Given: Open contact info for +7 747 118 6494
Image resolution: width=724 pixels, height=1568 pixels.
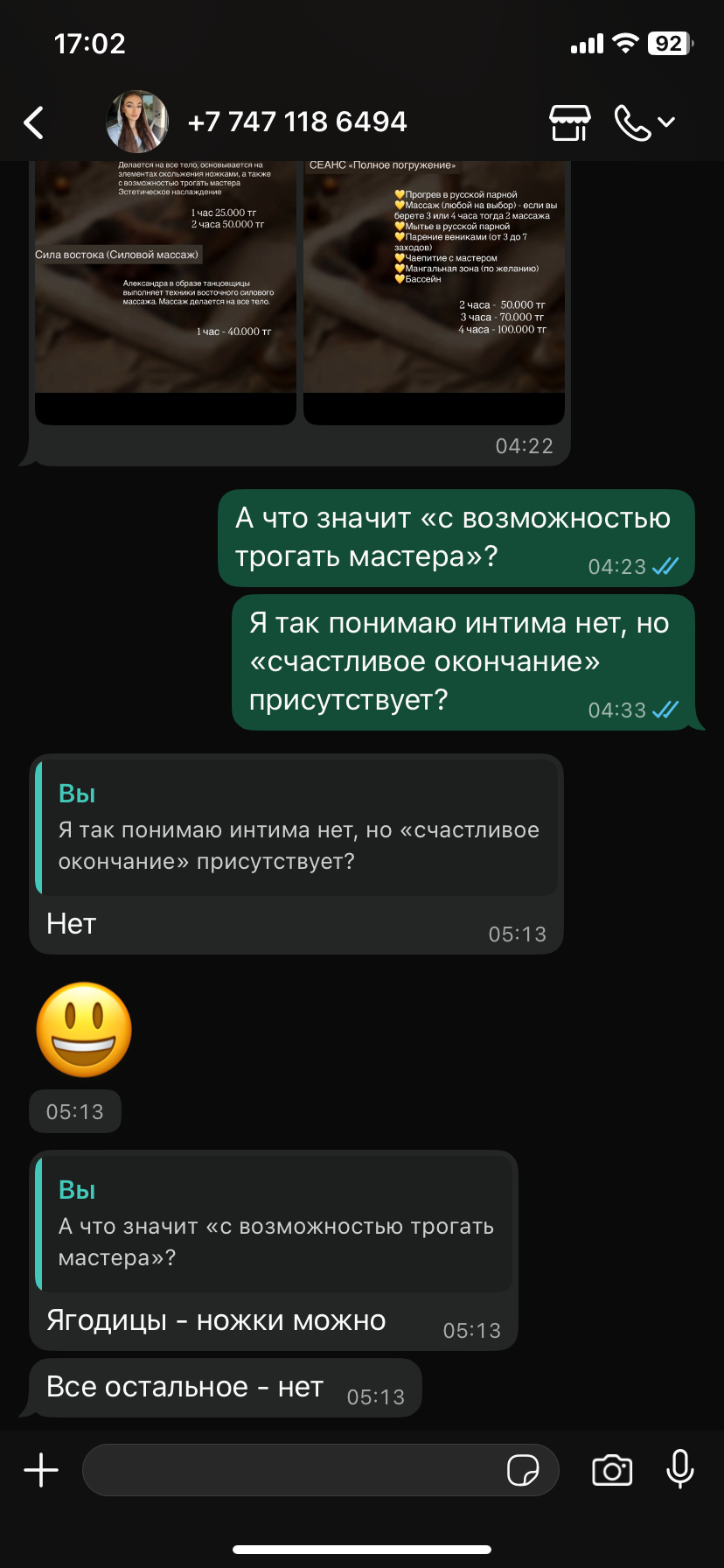Looking at the screenshot, I should click(x=297, y=122).
